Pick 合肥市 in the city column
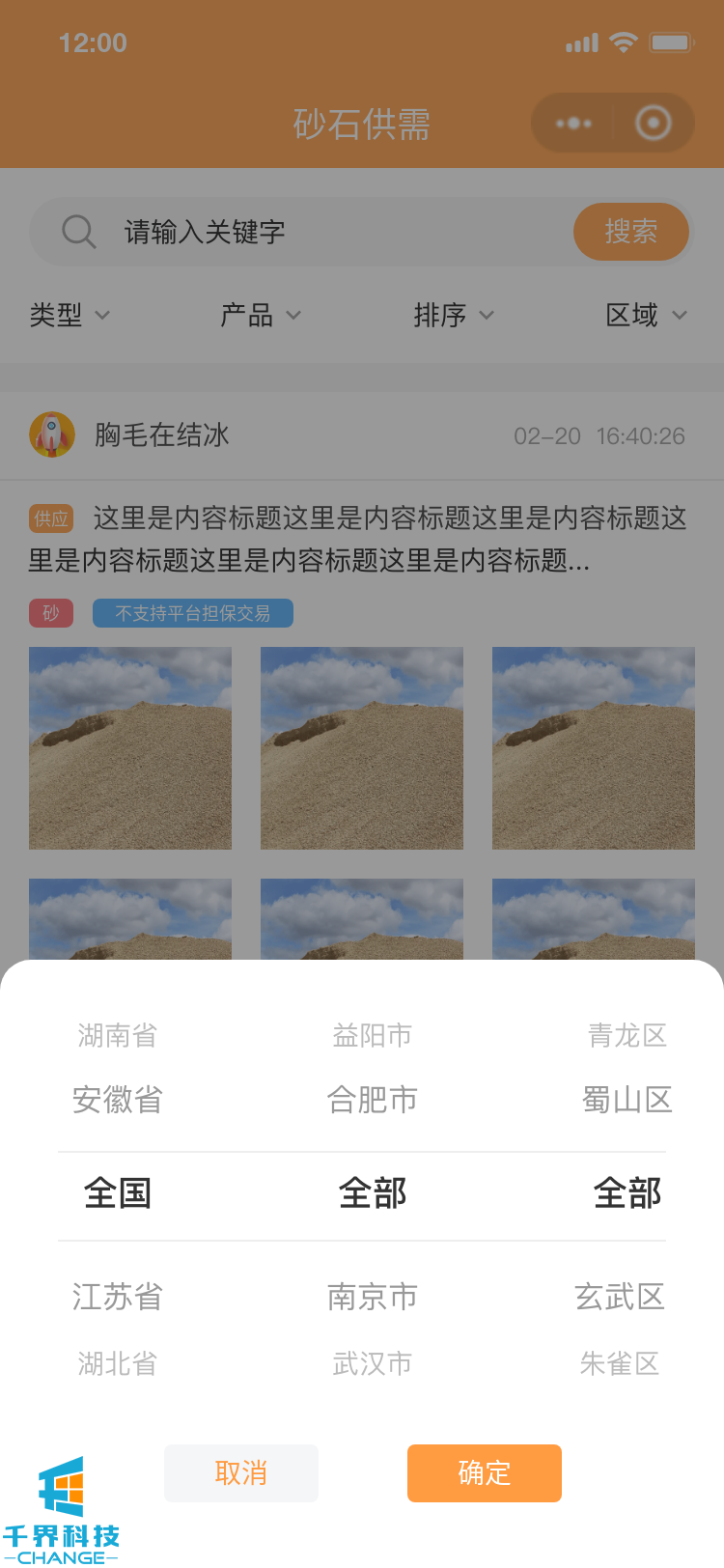 (x=373, y=1100)
